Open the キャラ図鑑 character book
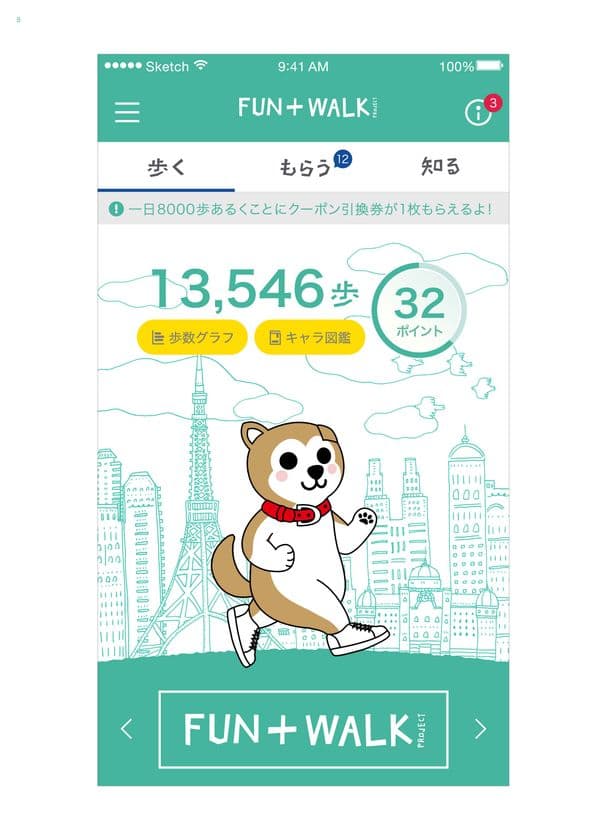 310,338
